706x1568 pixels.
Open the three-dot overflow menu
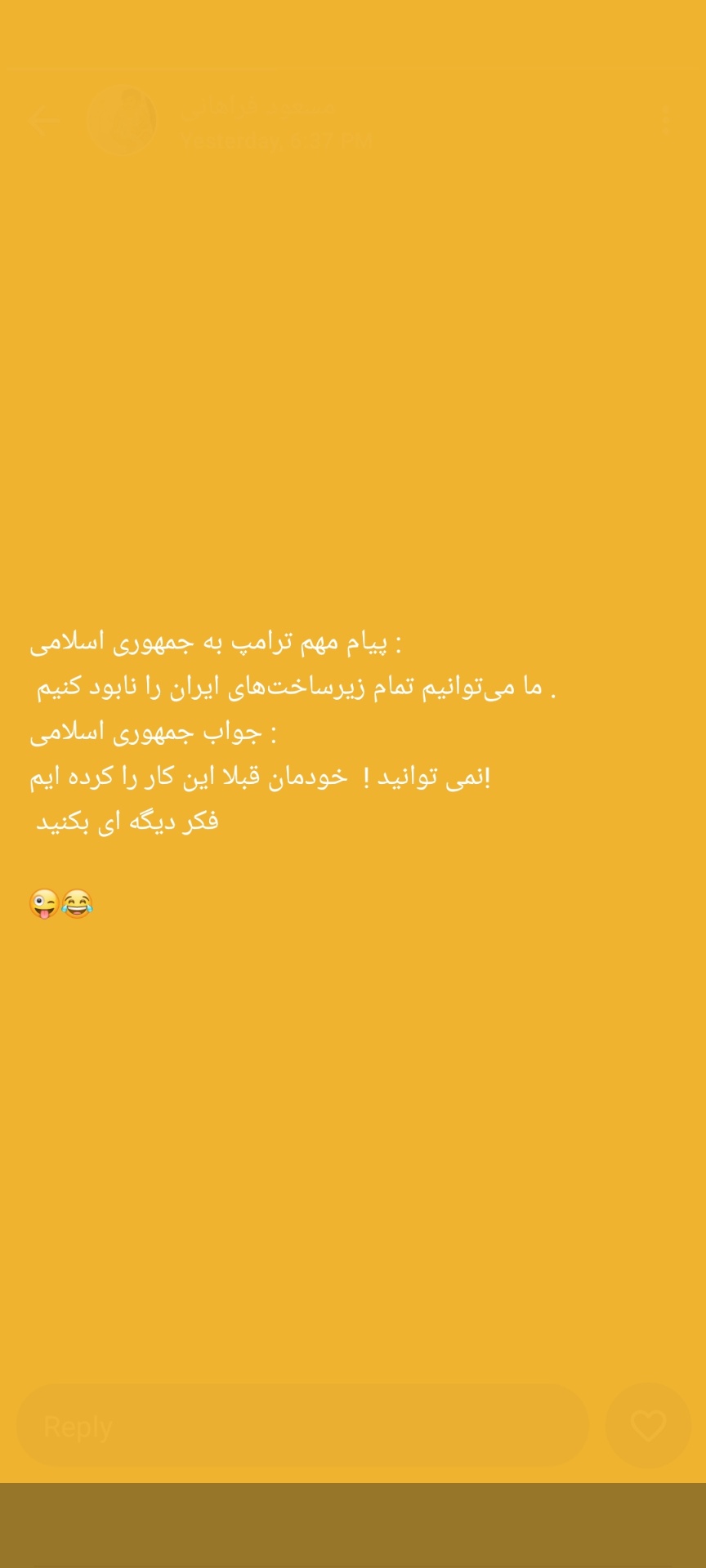pyautogui.click(x=665, y=121)
